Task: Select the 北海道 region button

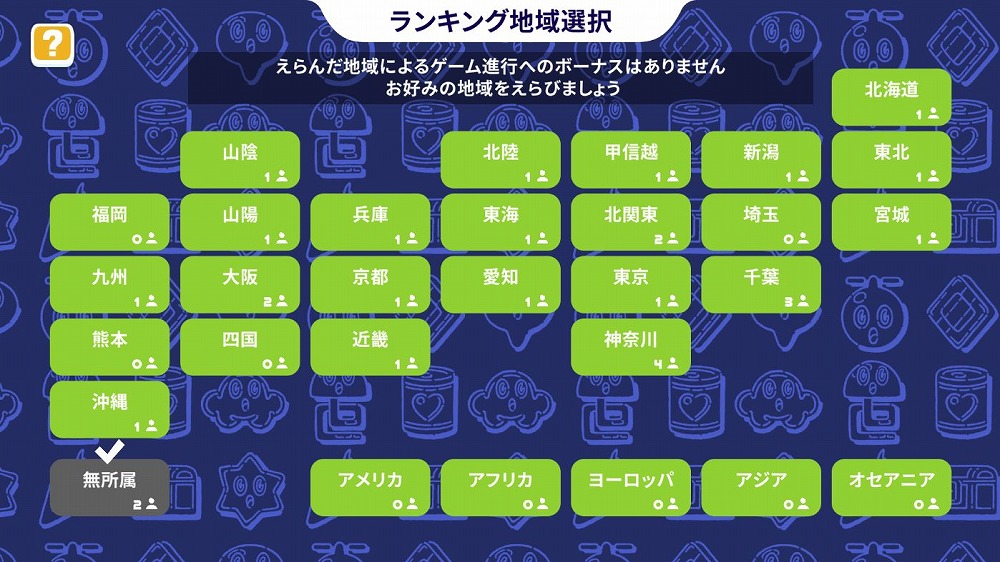Action: coord(891,97)
